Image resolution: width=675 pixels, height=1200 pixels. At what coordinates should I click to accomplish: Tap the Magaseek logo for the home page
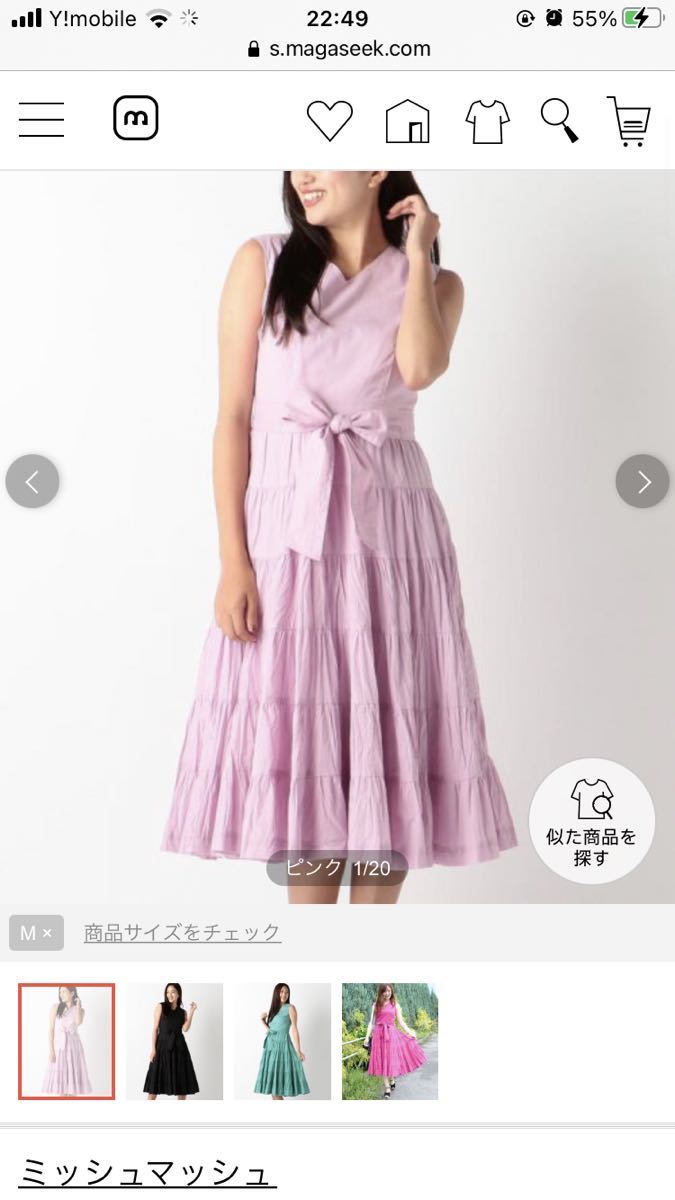[136, 120]
